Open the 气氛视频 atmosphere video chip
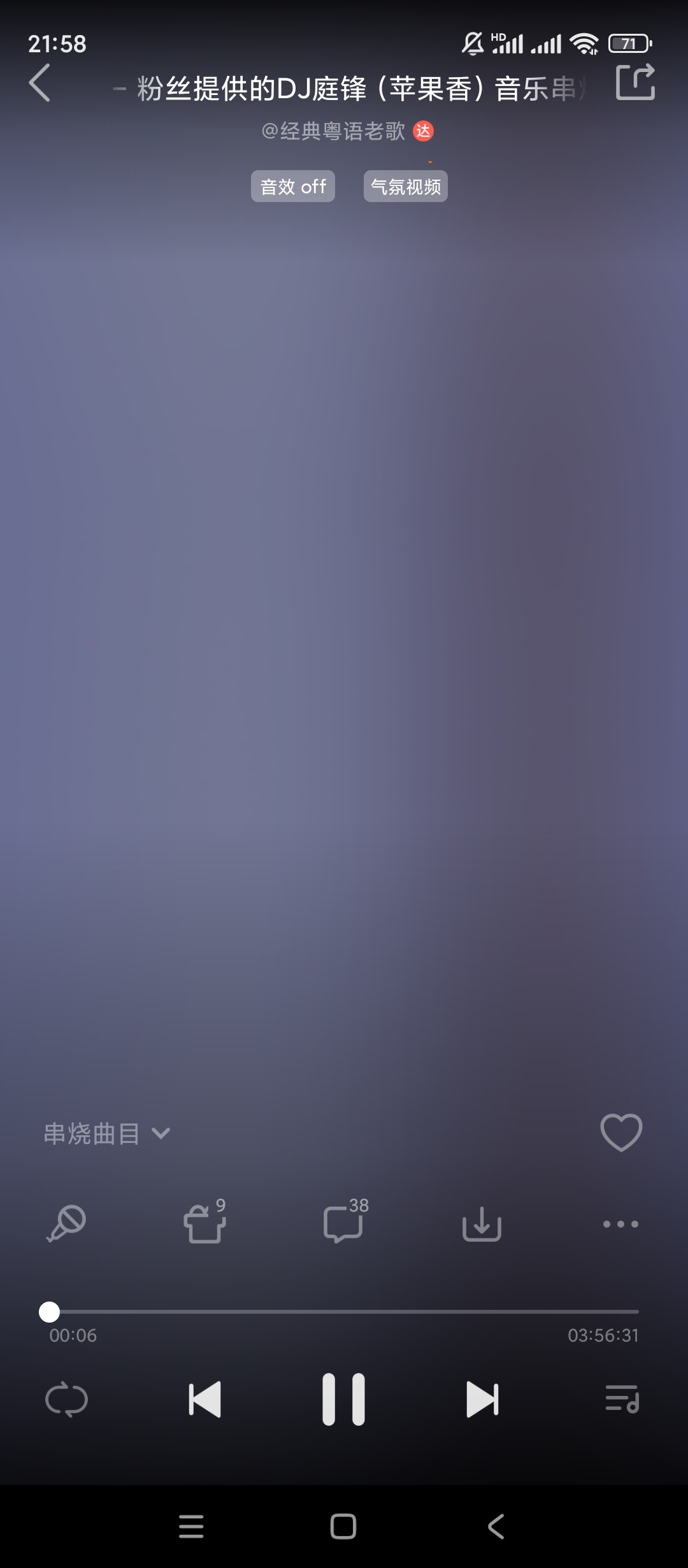Screen dimensions: 688x1568 (x=406, y=187)
